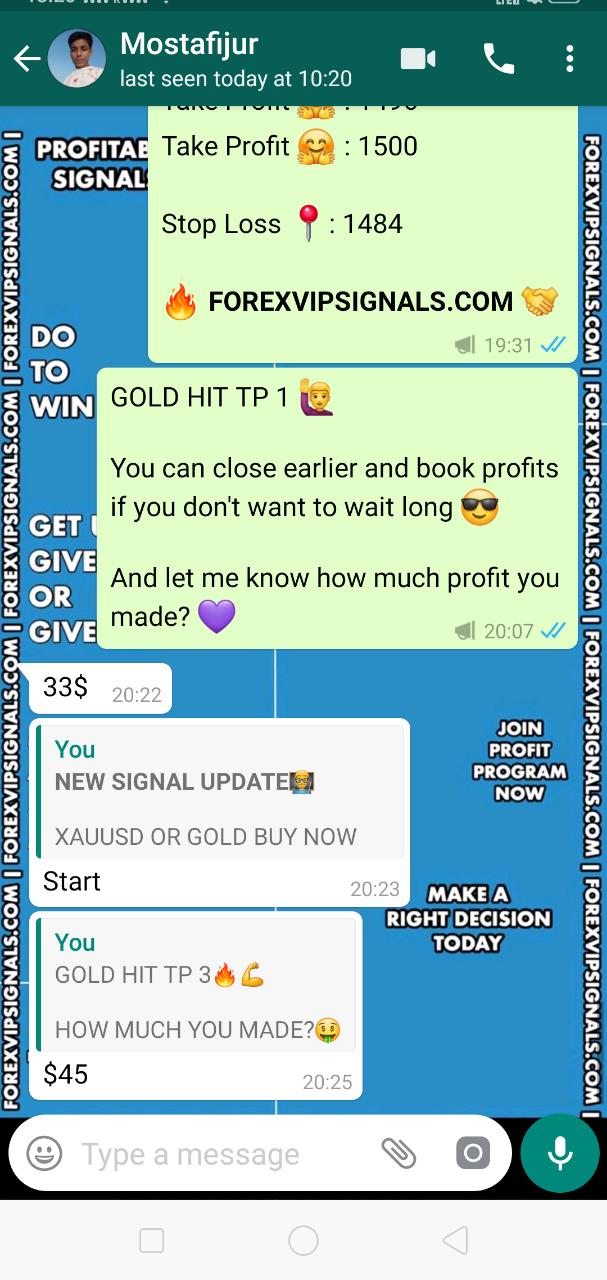Focus the Type a message field
This screenshot has height=1280, width=607.
click(x=220, y=1154)
